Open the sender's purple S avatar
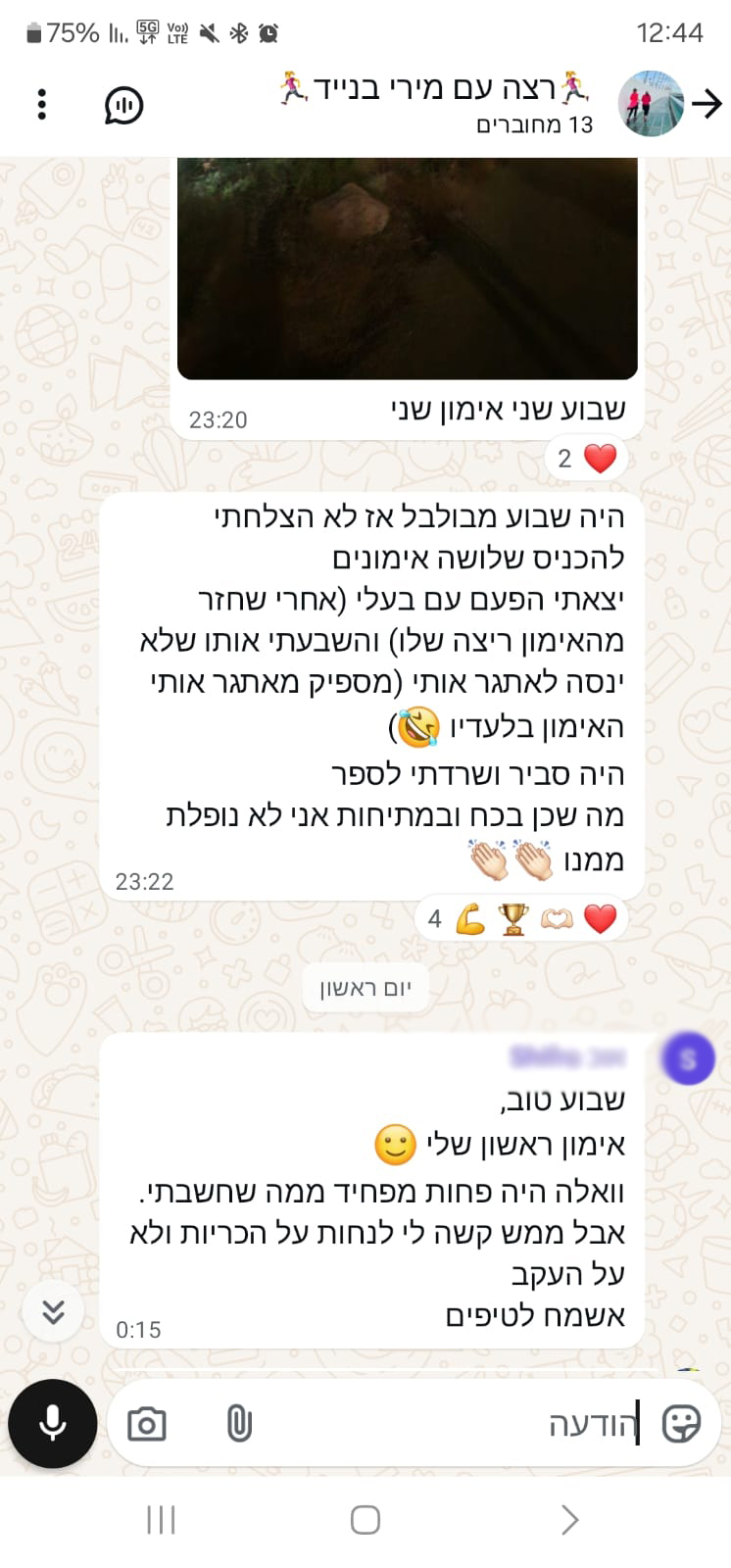Screen dimensions: 731x1568 tap(688, 1058)
